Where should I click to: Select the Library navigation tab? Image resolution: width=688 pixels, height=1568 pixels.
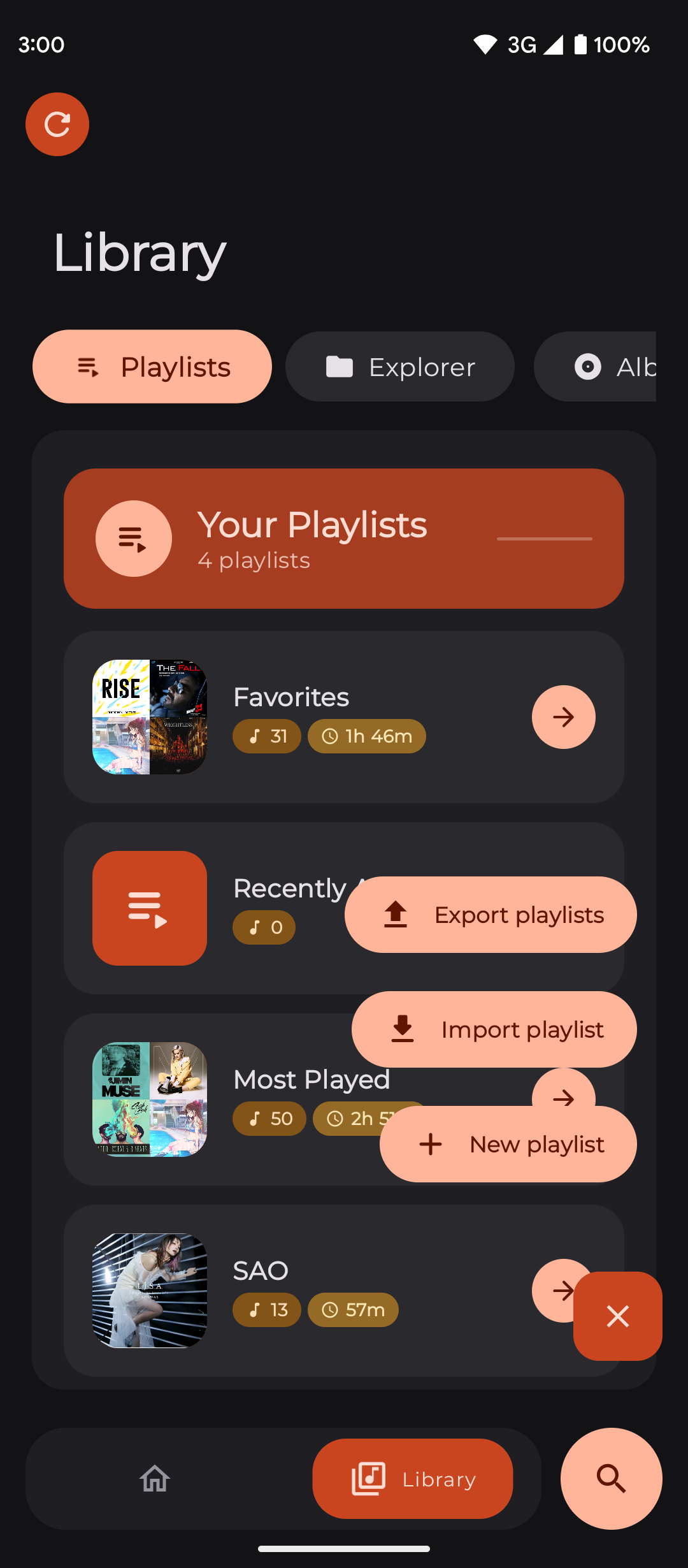tap(413, 1479)
